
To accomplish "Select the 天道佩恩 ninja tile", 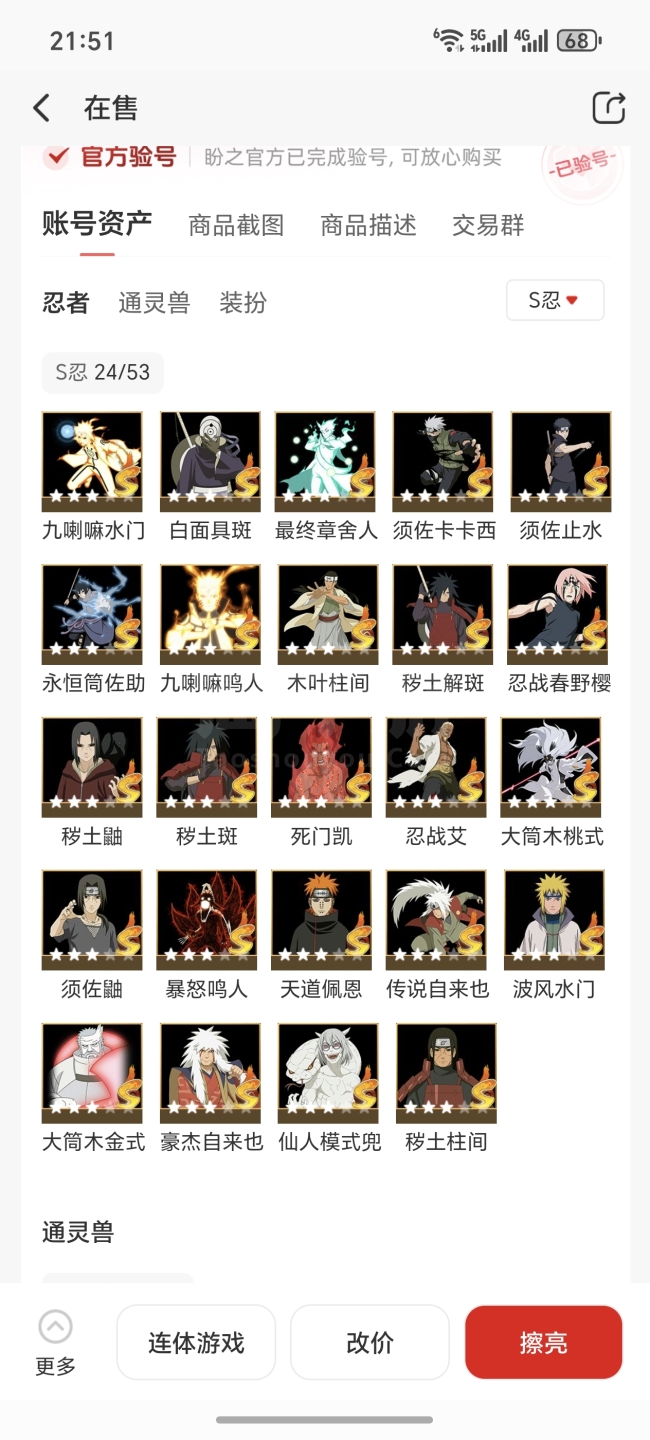I will [321, 935].
